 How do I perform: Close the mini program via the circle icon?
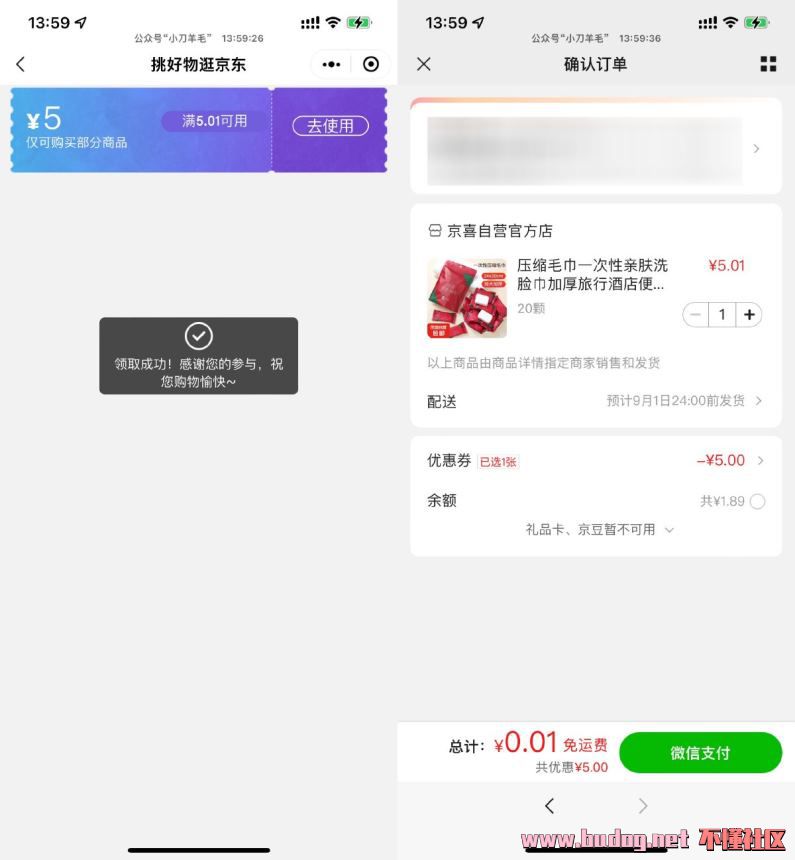pos(371,64)
